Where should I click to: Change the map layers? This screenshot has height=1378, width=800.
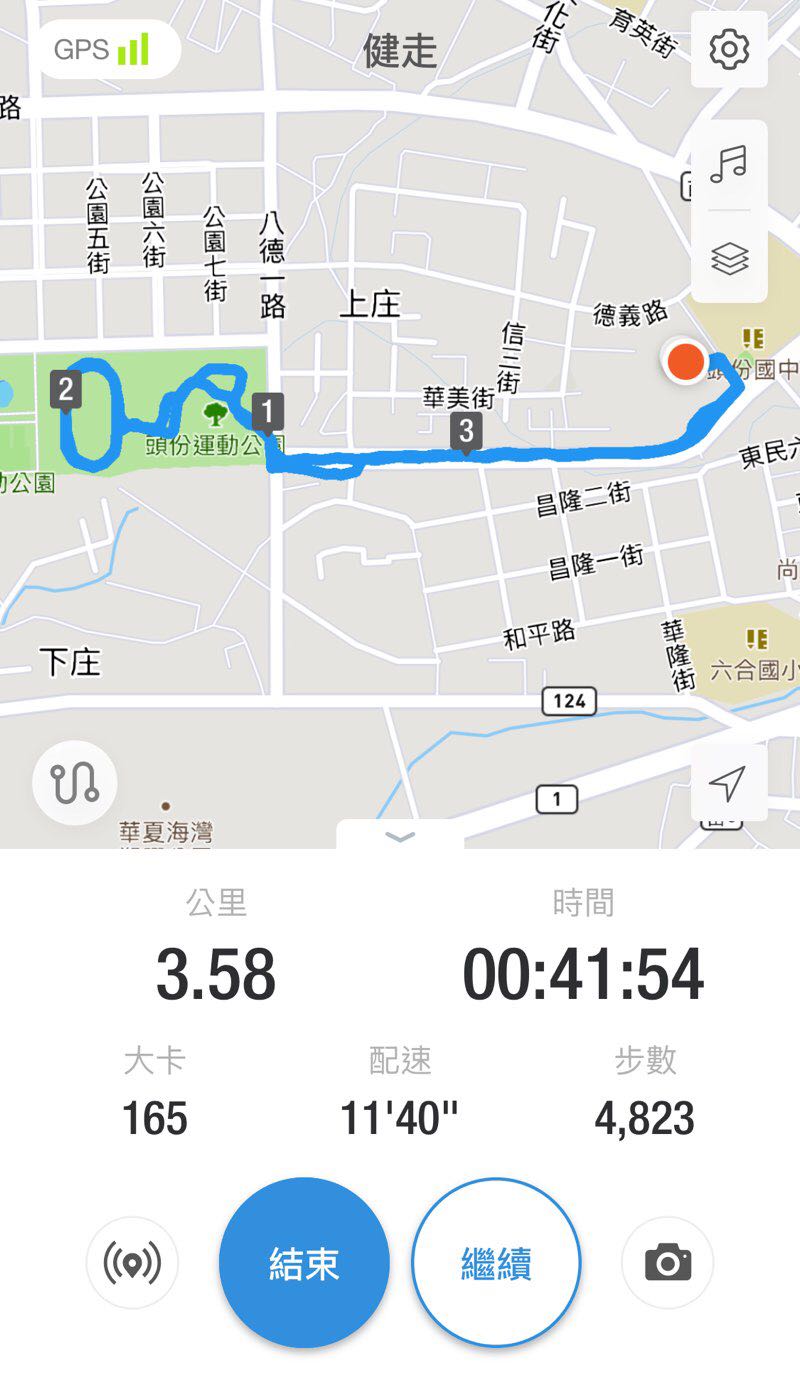[729, 259]
